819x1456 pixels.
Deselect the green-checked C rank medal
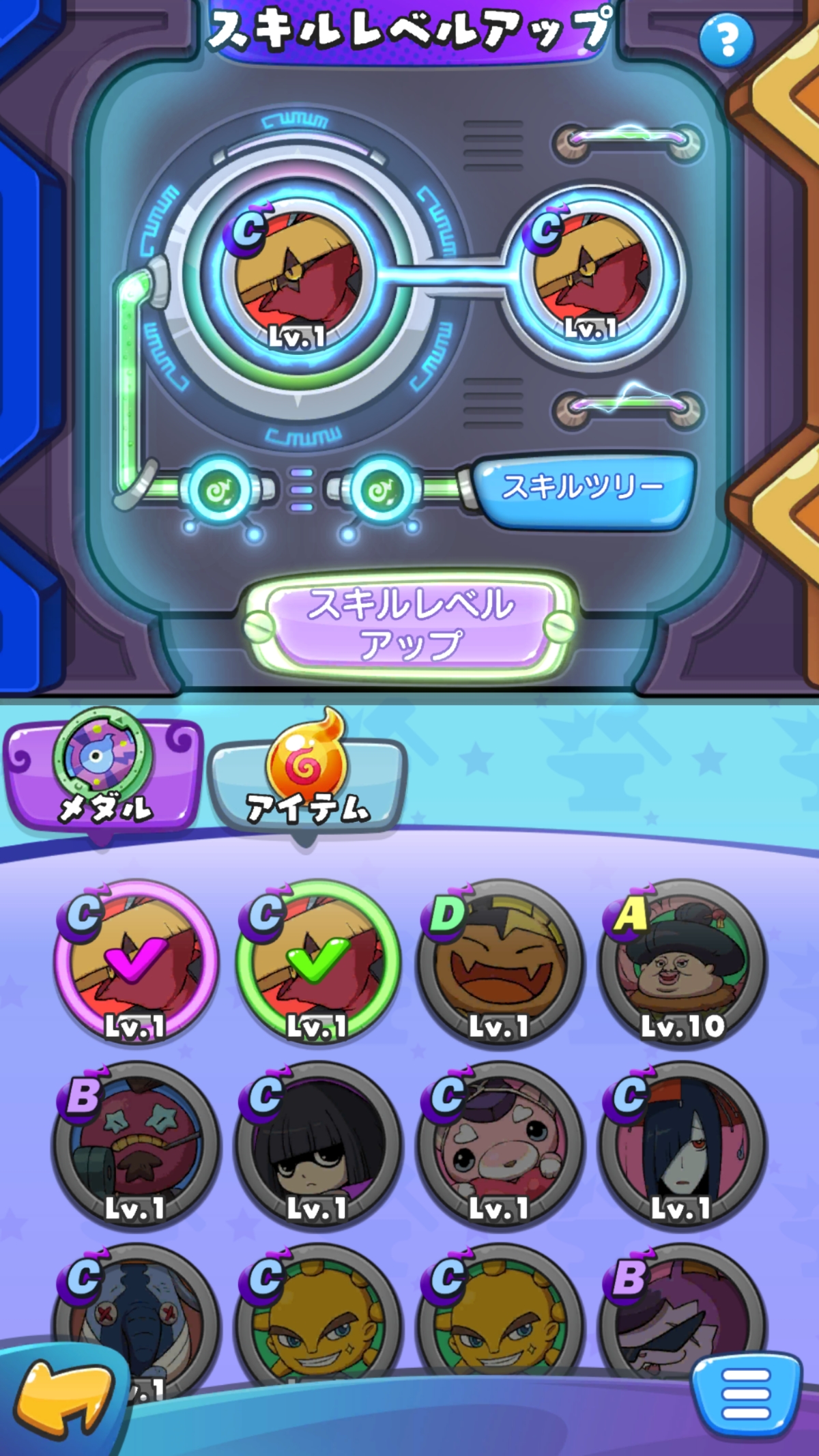317,962
